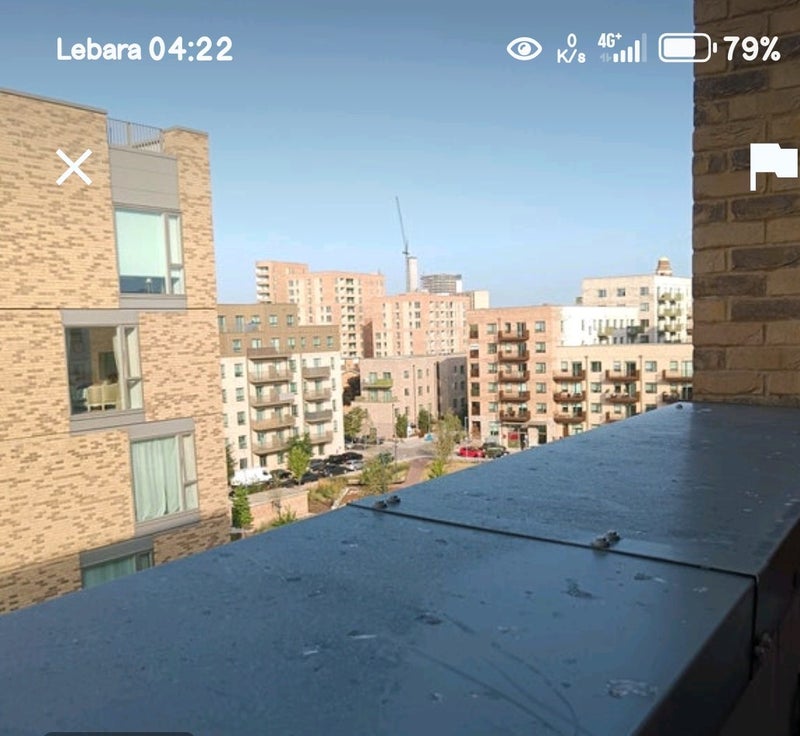Tap the flag icon to report photo
Viewport: 800px width, 736px height.
[773, 166]
